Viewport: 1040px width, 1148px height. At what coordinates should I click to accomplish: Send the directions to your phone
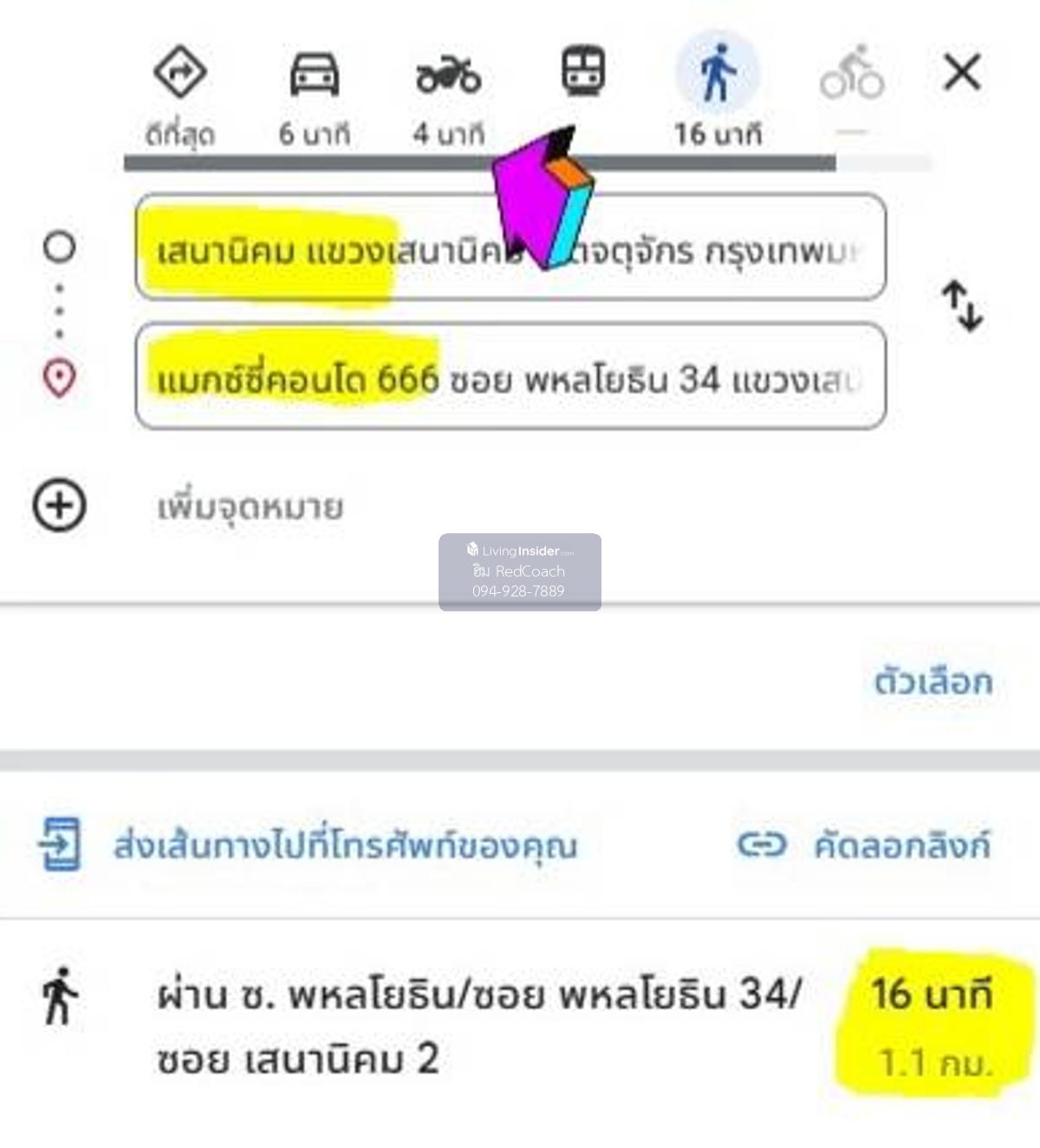coord(345,845)
